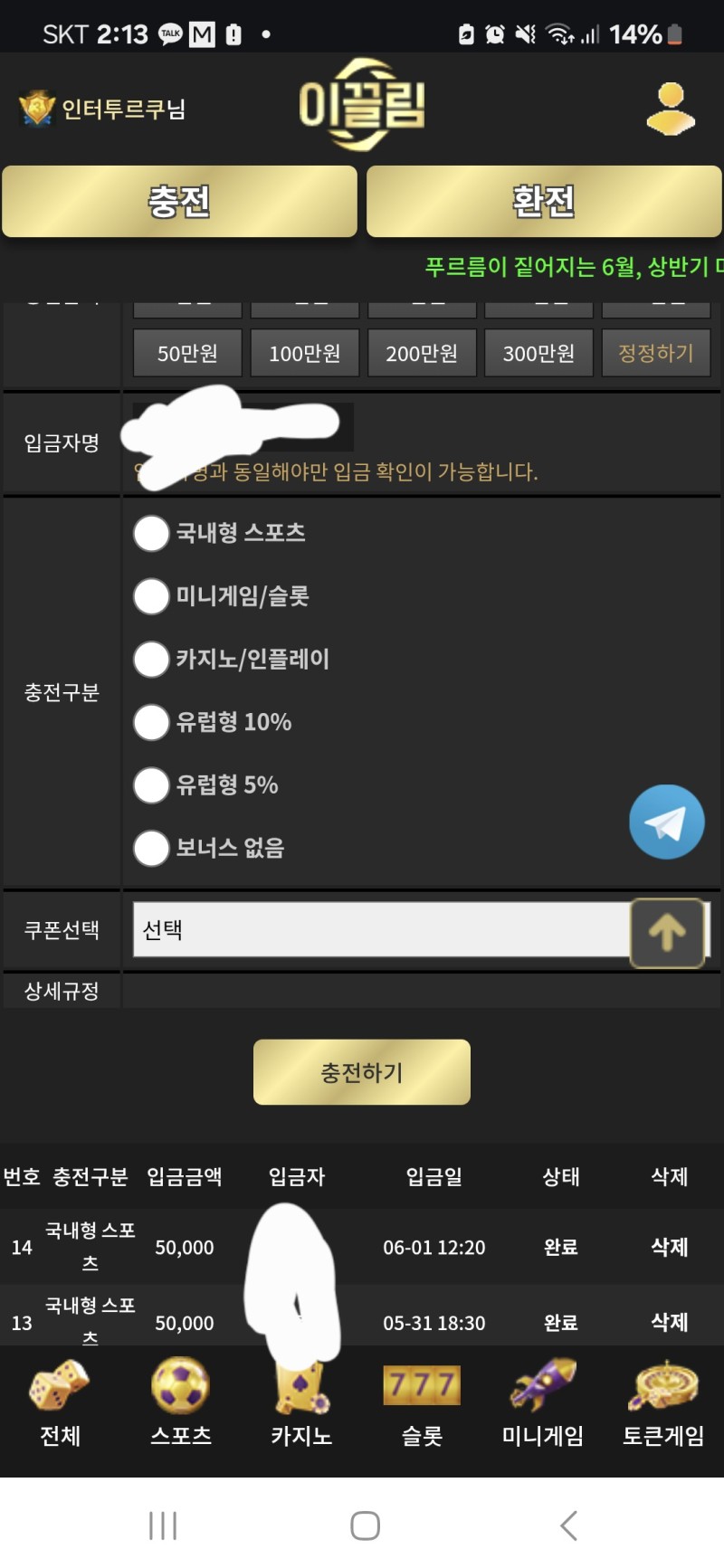This screenshot has width=724, height=1568.
Task: Choose the 300만원 amount
Action: (x=538, y=353)
